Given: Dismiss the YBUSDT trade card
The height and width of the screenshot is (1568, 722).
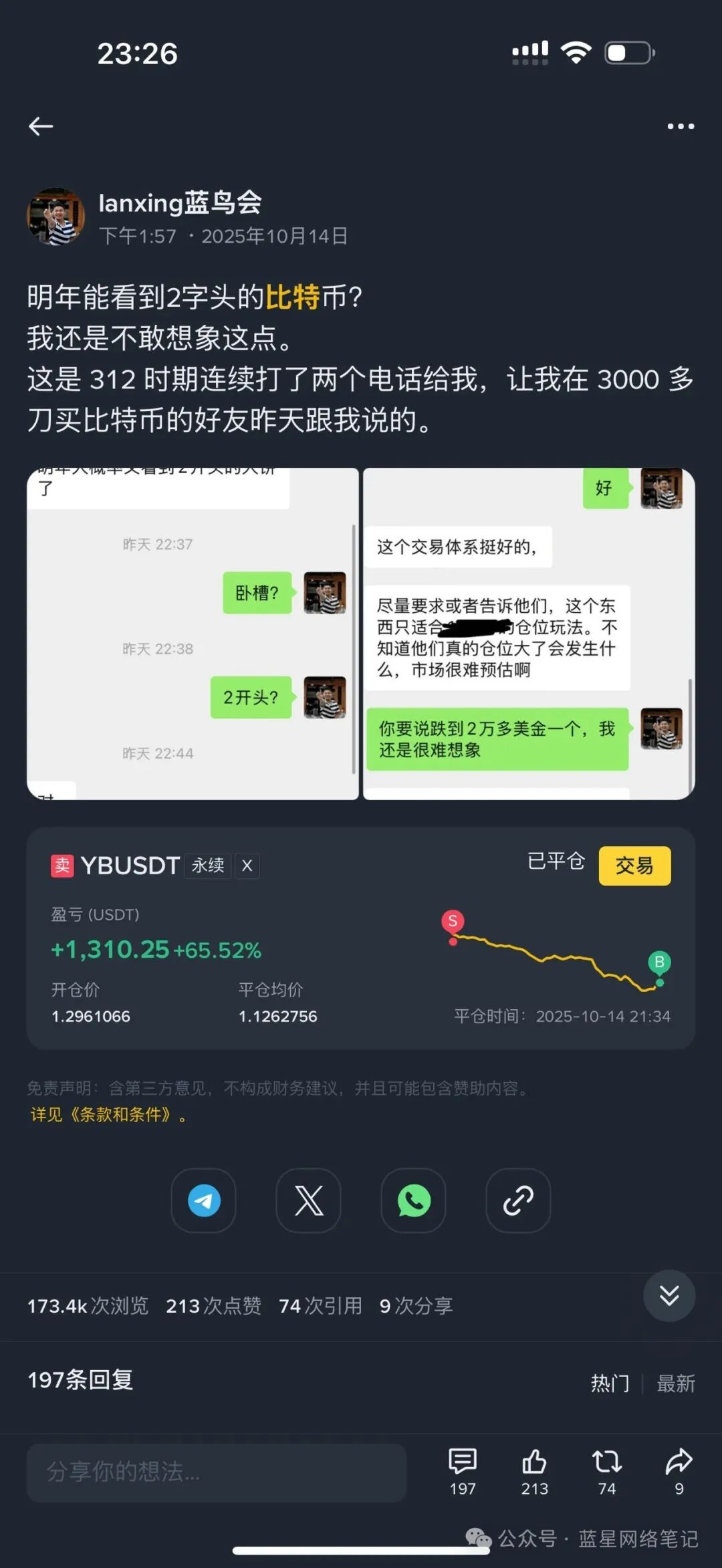Looking at the screenshot, I should pyautogui.click(x=247, y=866).
